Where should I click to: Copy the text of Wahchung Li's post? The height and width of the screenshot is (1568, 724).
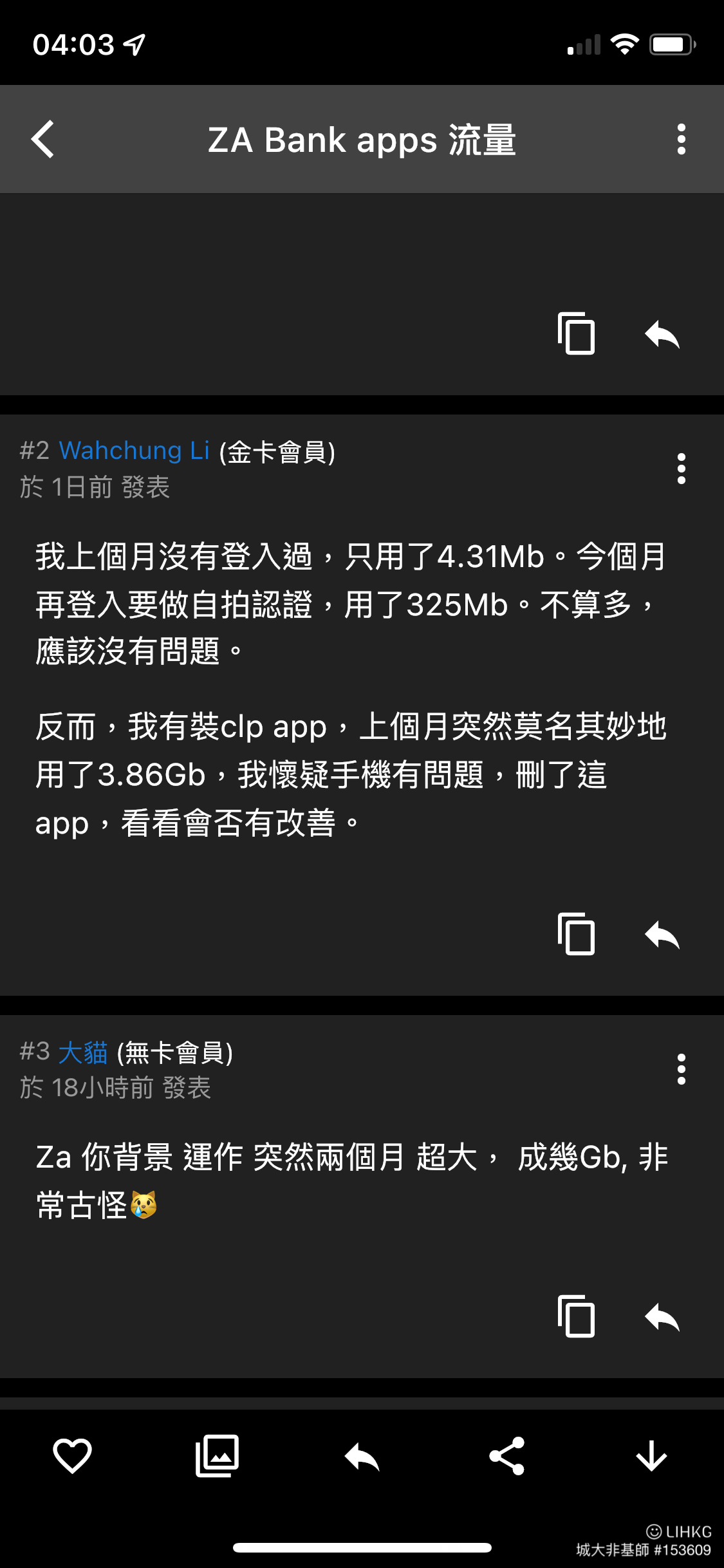pos(576,934)
